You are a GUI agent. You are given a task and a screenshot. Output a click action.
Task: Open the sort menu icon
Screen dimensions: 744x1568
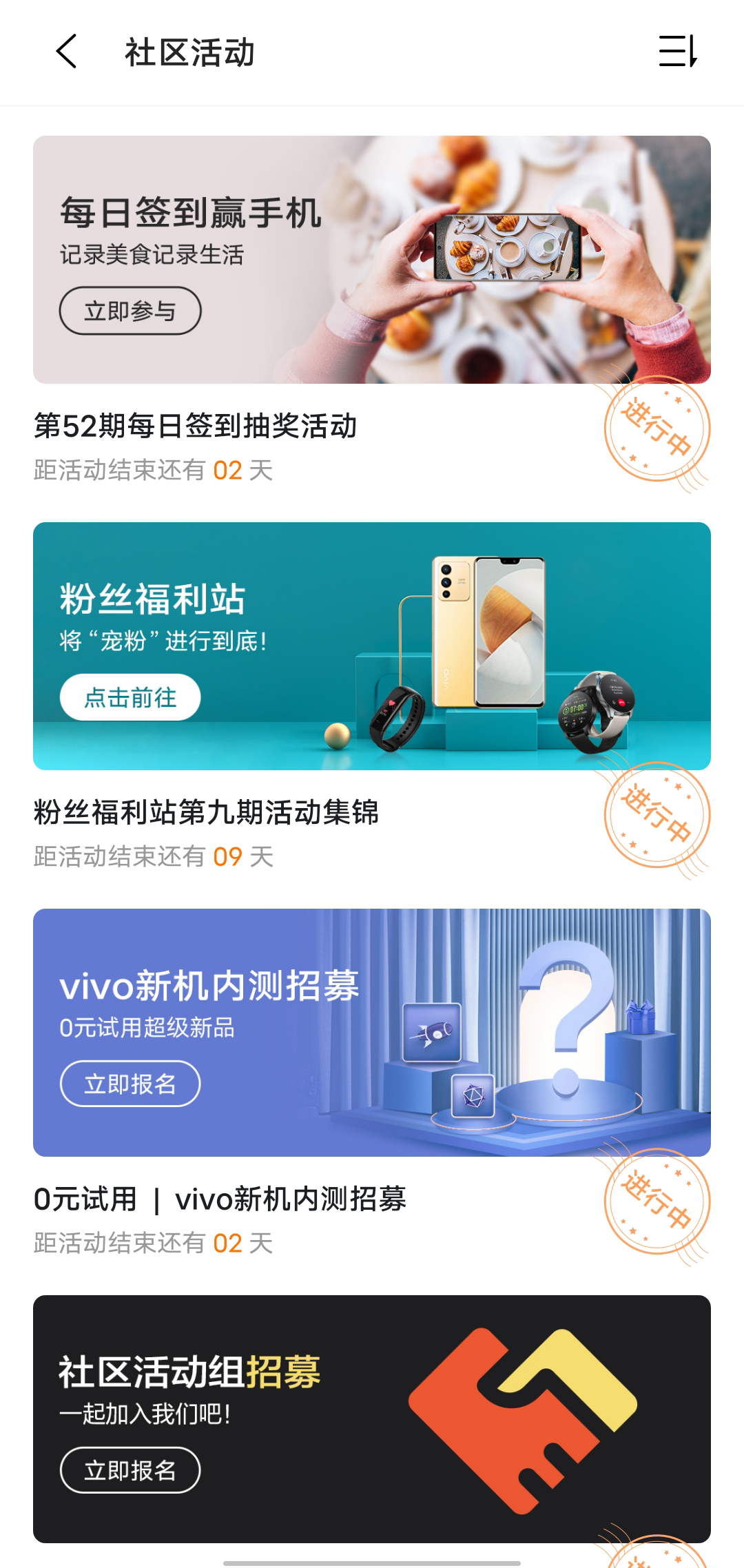(678, 52)
